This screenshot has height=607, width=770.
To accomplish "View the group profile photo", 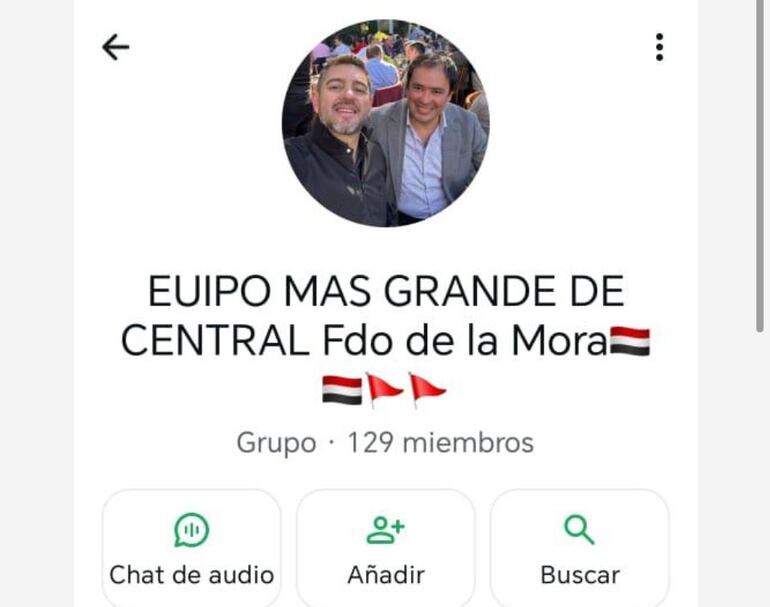I will point(385,123).
